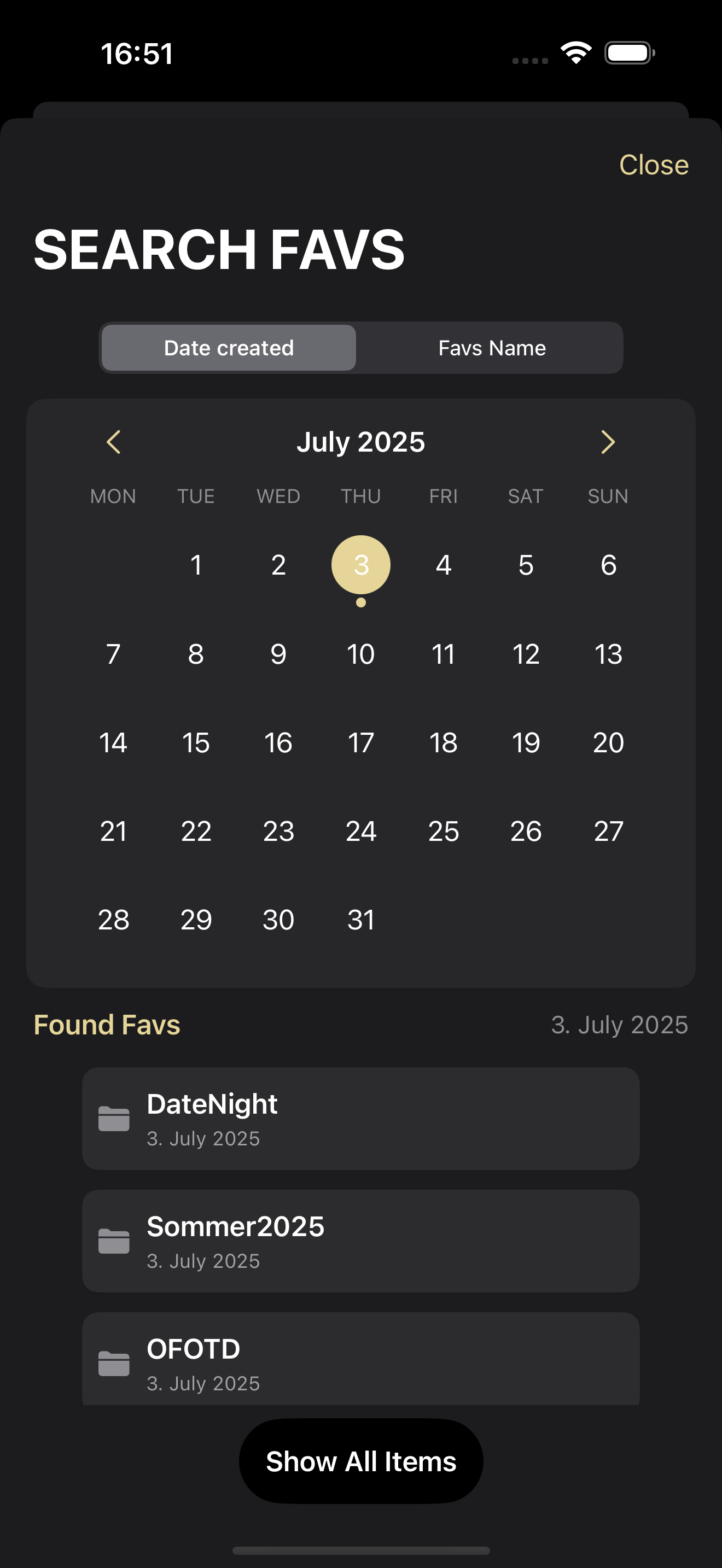The image size is (722, 1568).
Task: Deselect the highlighted date 3
Action: pos(360,564)
